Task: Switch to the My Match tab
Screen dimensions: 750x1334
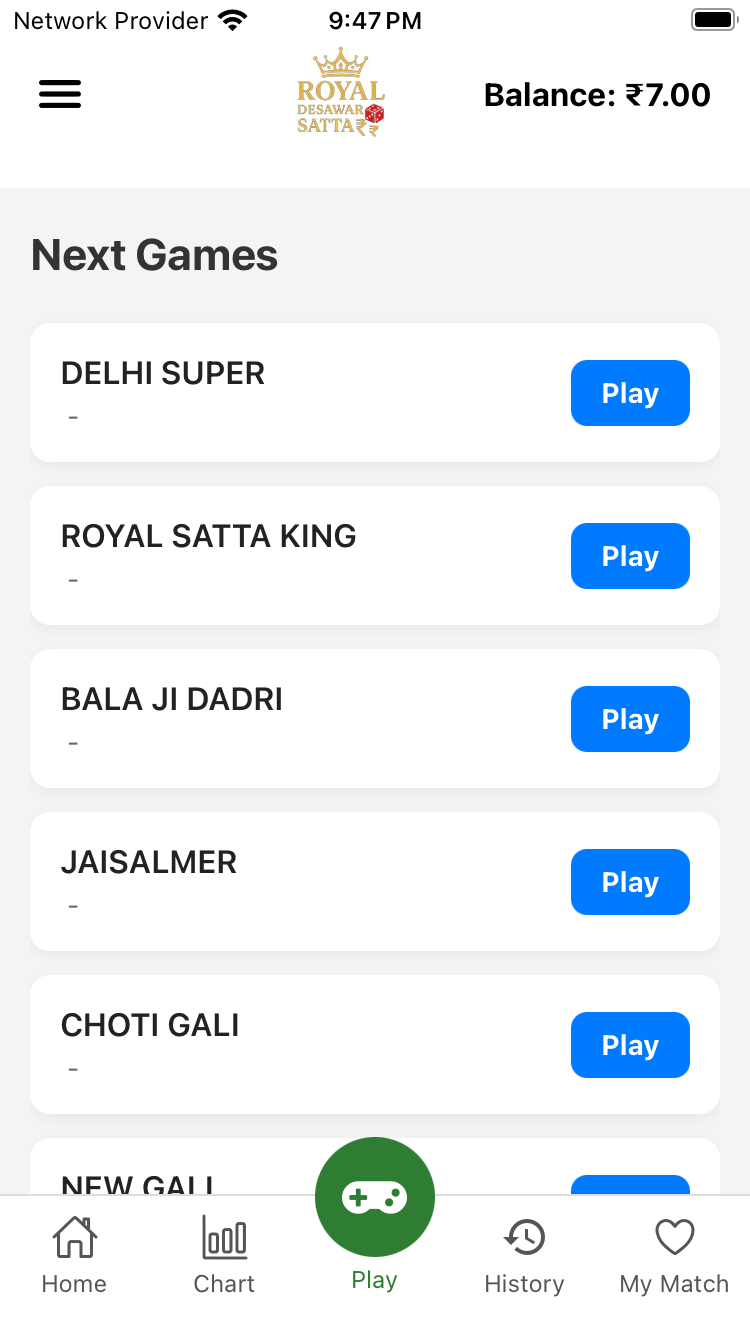Action: click(674, 1284)
